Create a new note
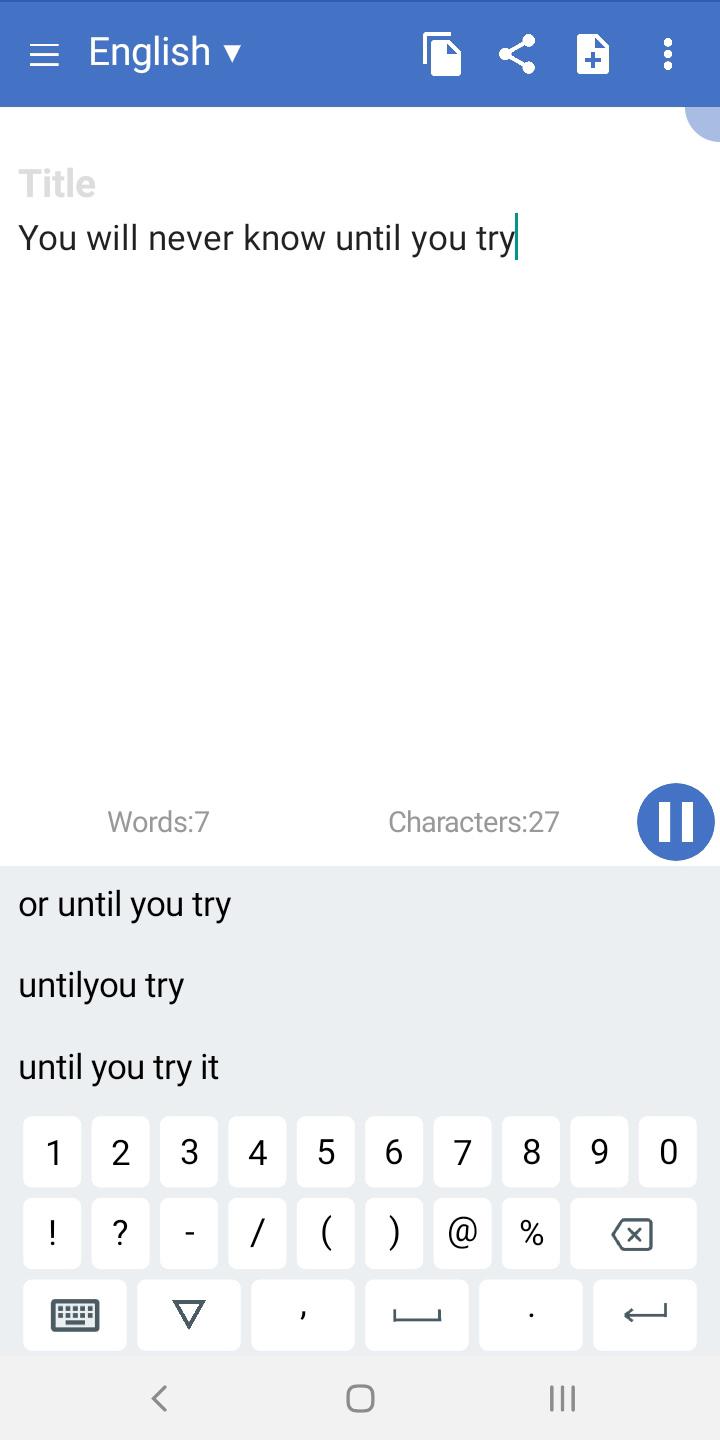Viewport: 720px width, 1440px height. click(x=592, y=54)
